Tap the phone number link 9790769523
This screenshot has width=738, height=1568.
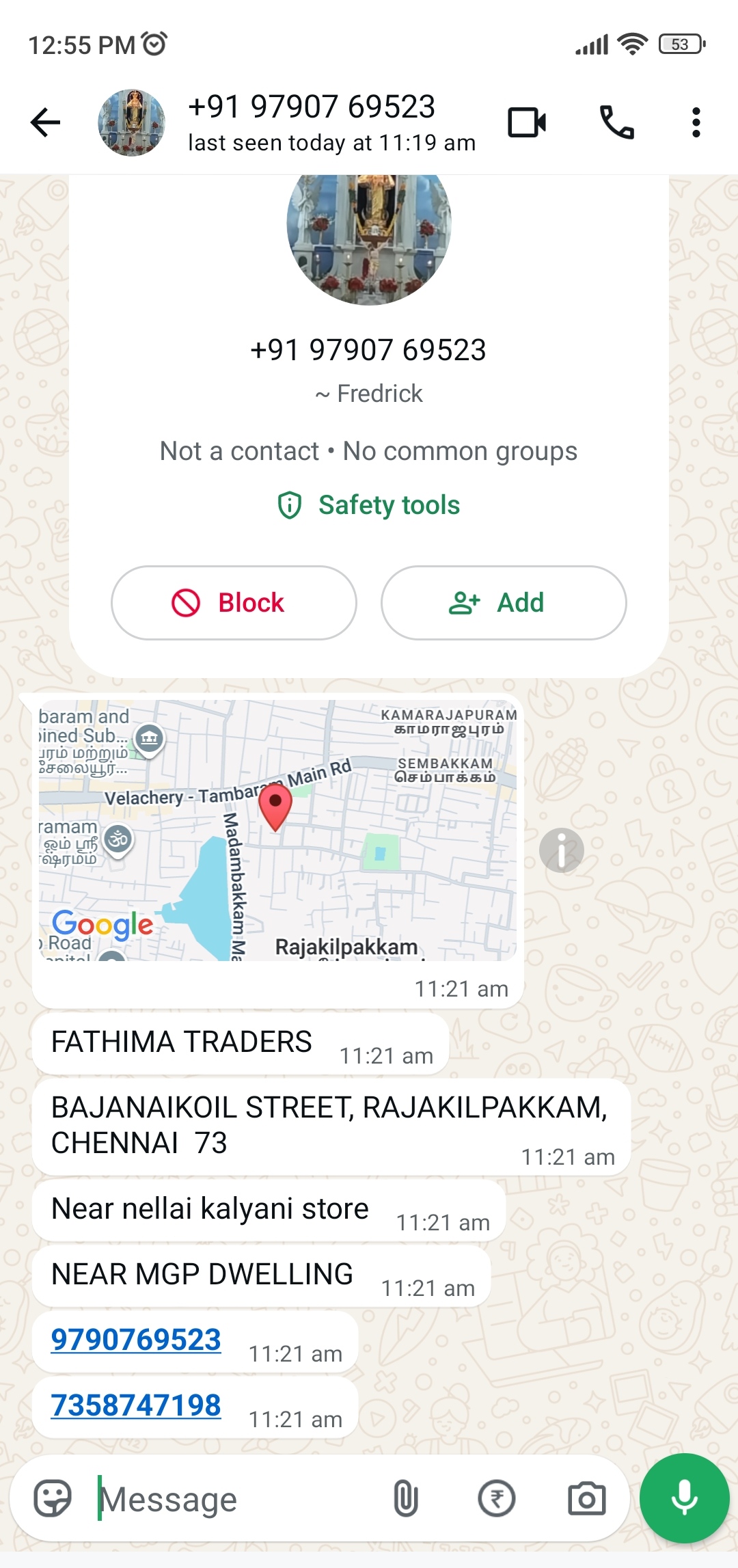point(136,1340)
